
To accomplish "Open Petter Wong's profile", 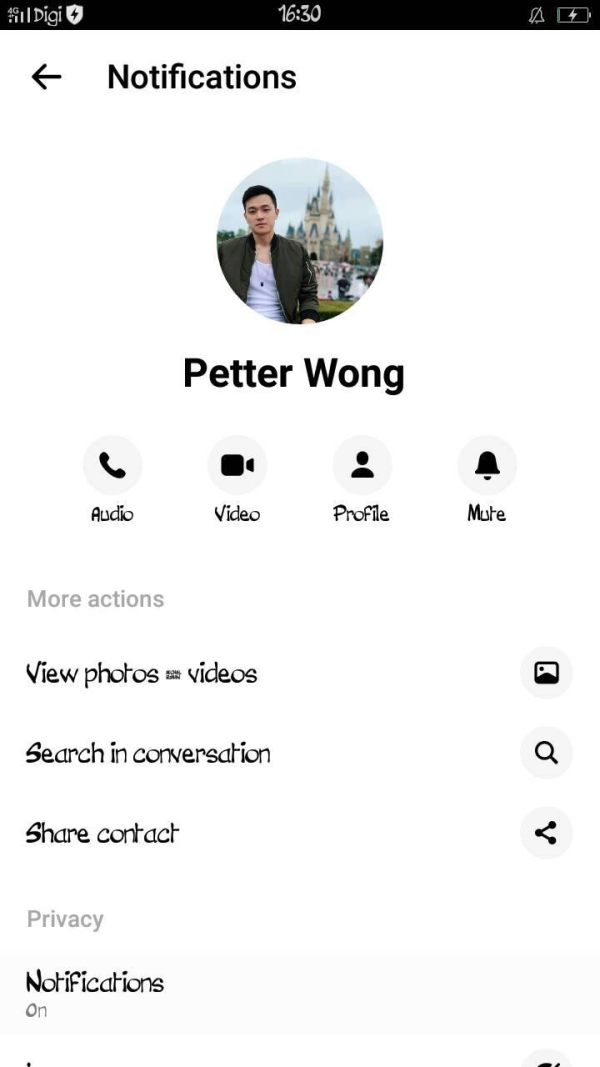I will coord(362,465).
